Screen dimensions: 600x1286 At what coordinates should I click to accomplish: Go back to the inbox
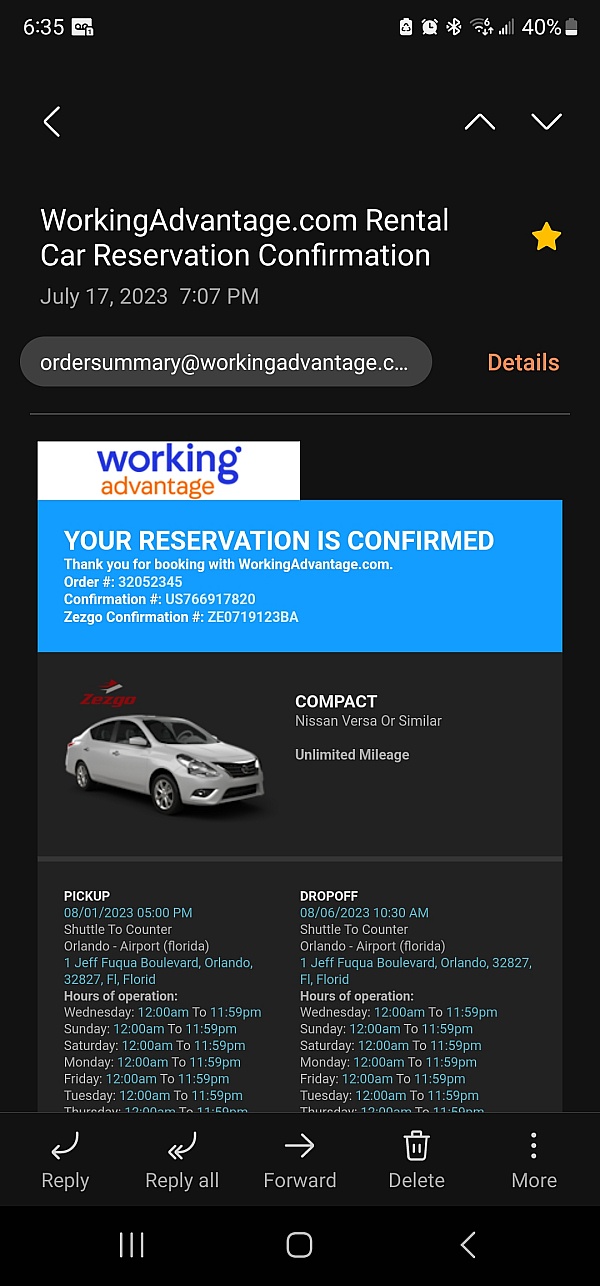click(x=52, y=122)
